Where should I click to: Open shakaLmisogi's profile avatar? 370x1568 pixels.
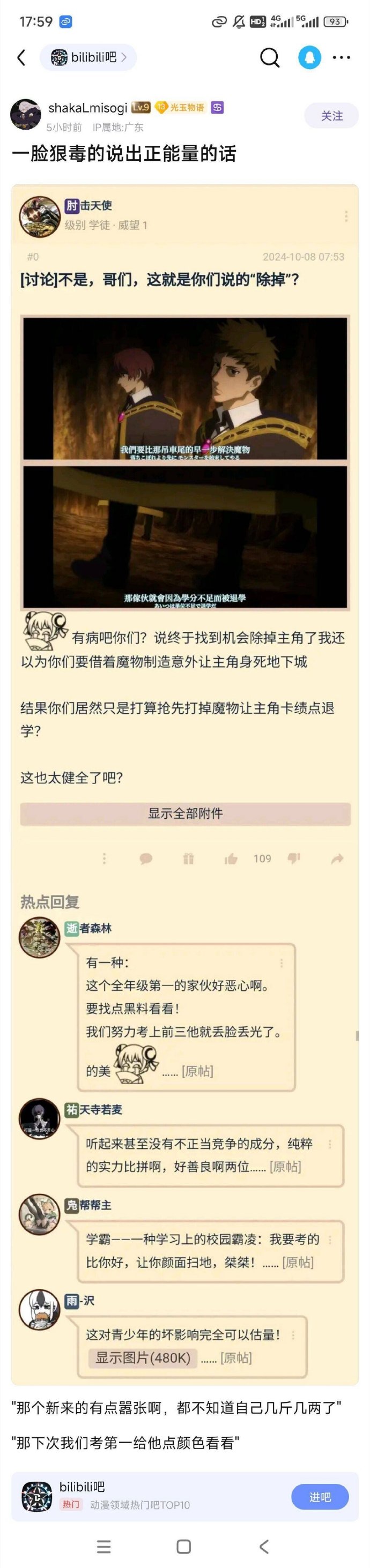pyautogui.click(x=26, y=115)
